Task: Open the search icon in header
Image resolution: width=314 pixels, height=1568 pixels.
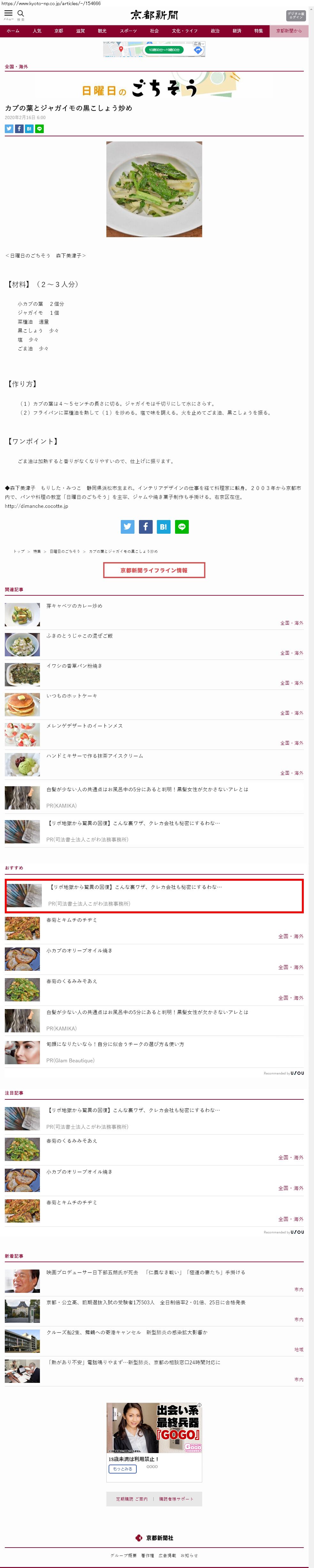Action: click(21, 14)
